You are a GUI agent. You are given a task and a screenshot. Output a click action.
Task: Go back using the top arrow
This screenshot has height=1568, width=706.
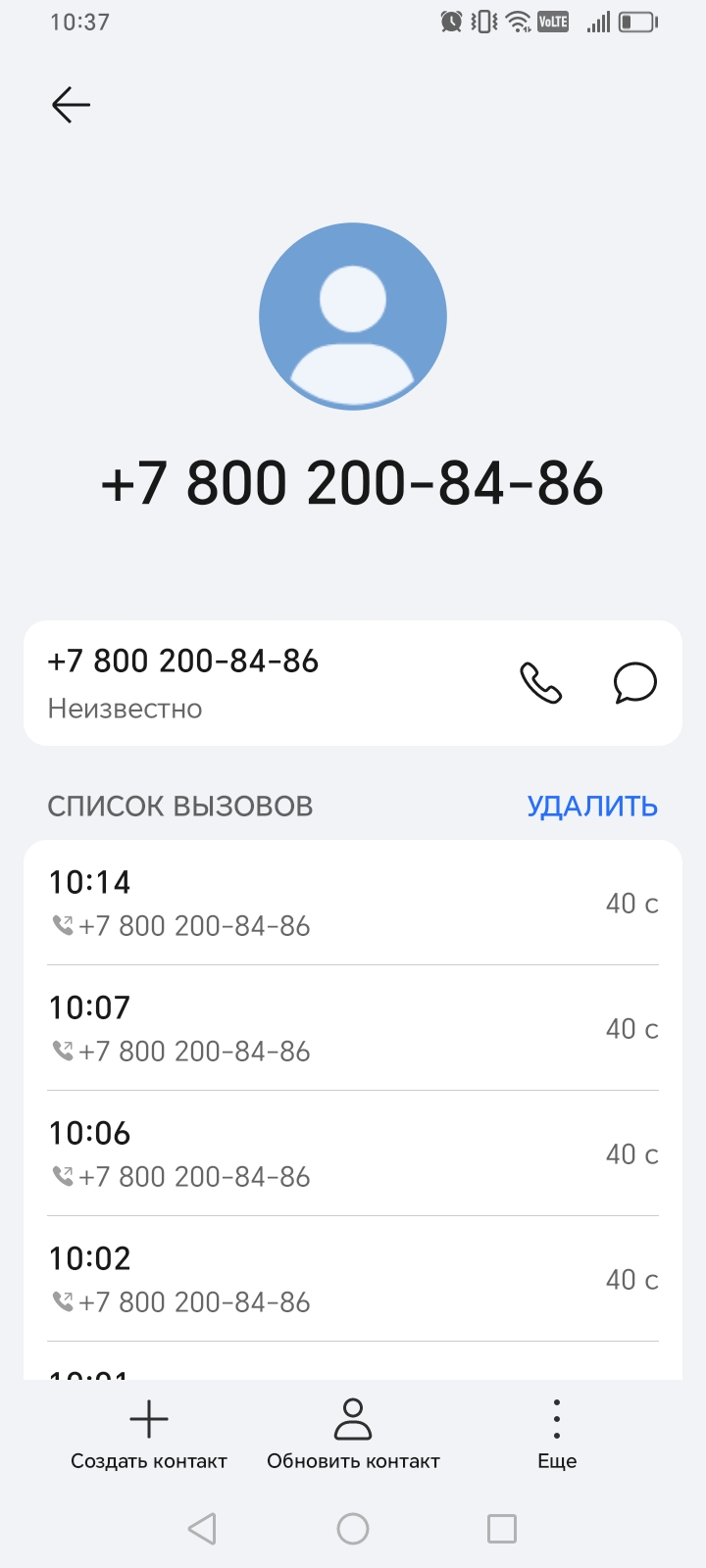pos(71,105)
